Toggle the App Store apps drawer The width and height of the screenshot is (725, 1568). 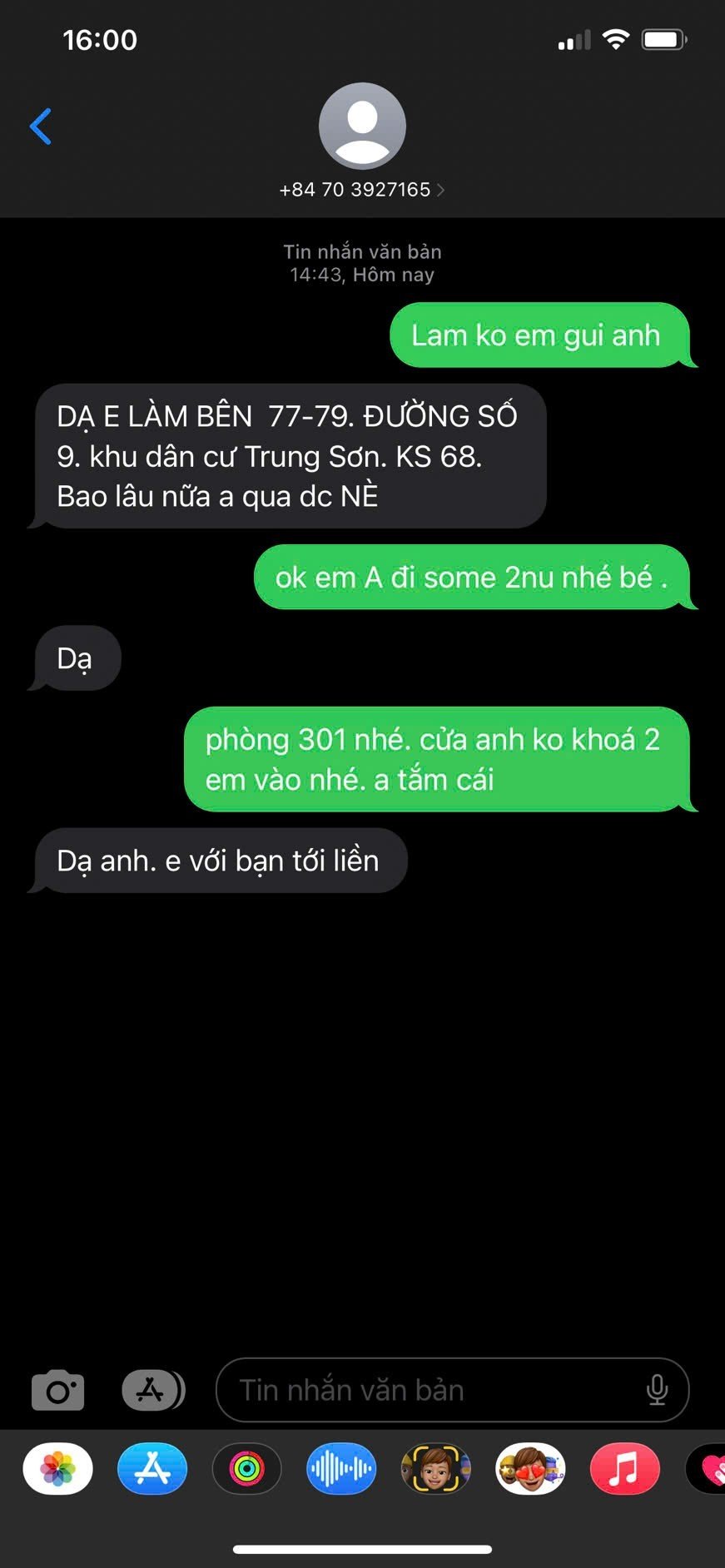(153, 1390)
